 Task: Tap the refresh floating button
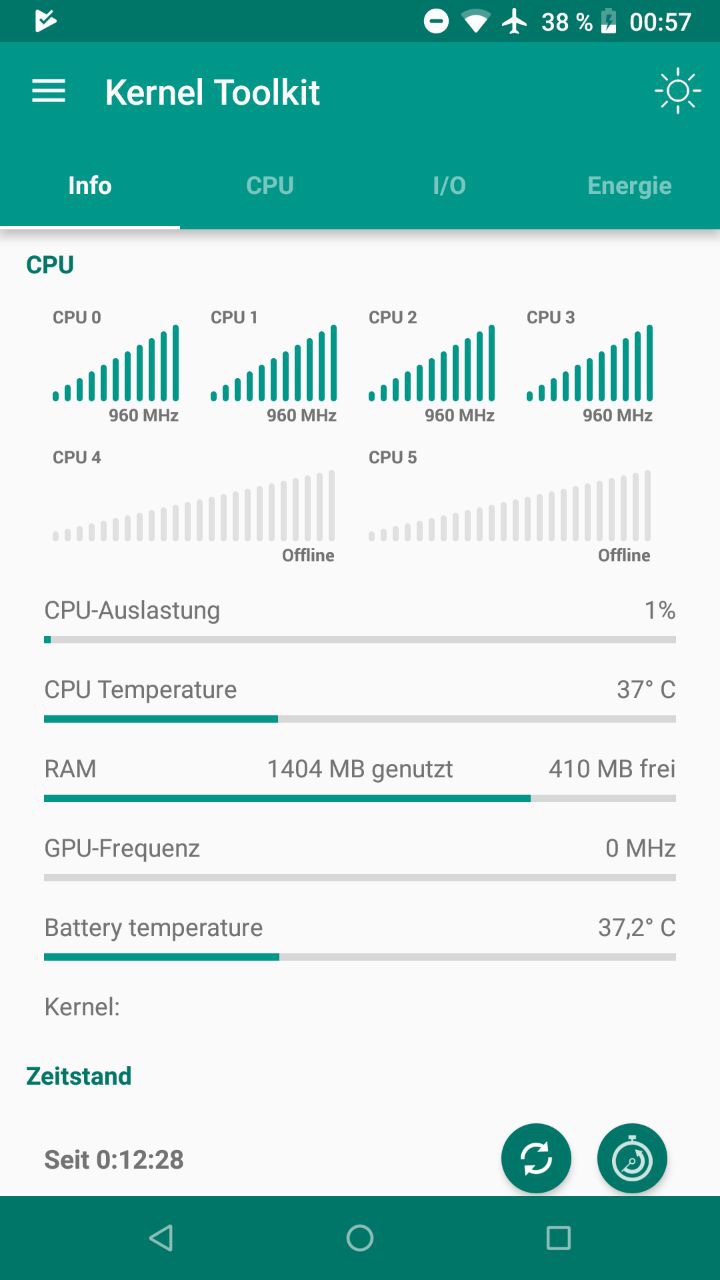pos(536,1158)
